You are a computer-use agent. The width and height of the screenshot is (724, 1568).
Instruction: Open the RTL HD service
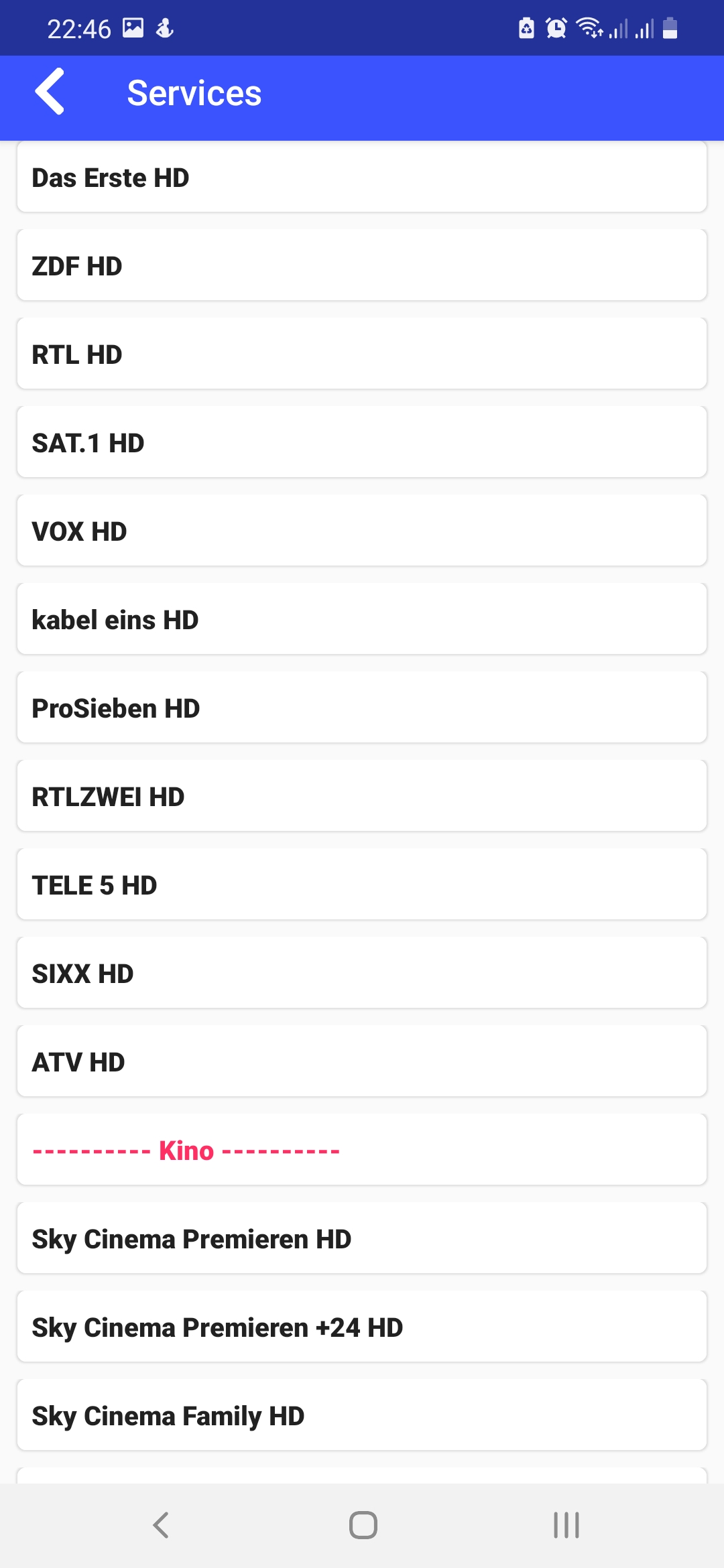point(362,354)
